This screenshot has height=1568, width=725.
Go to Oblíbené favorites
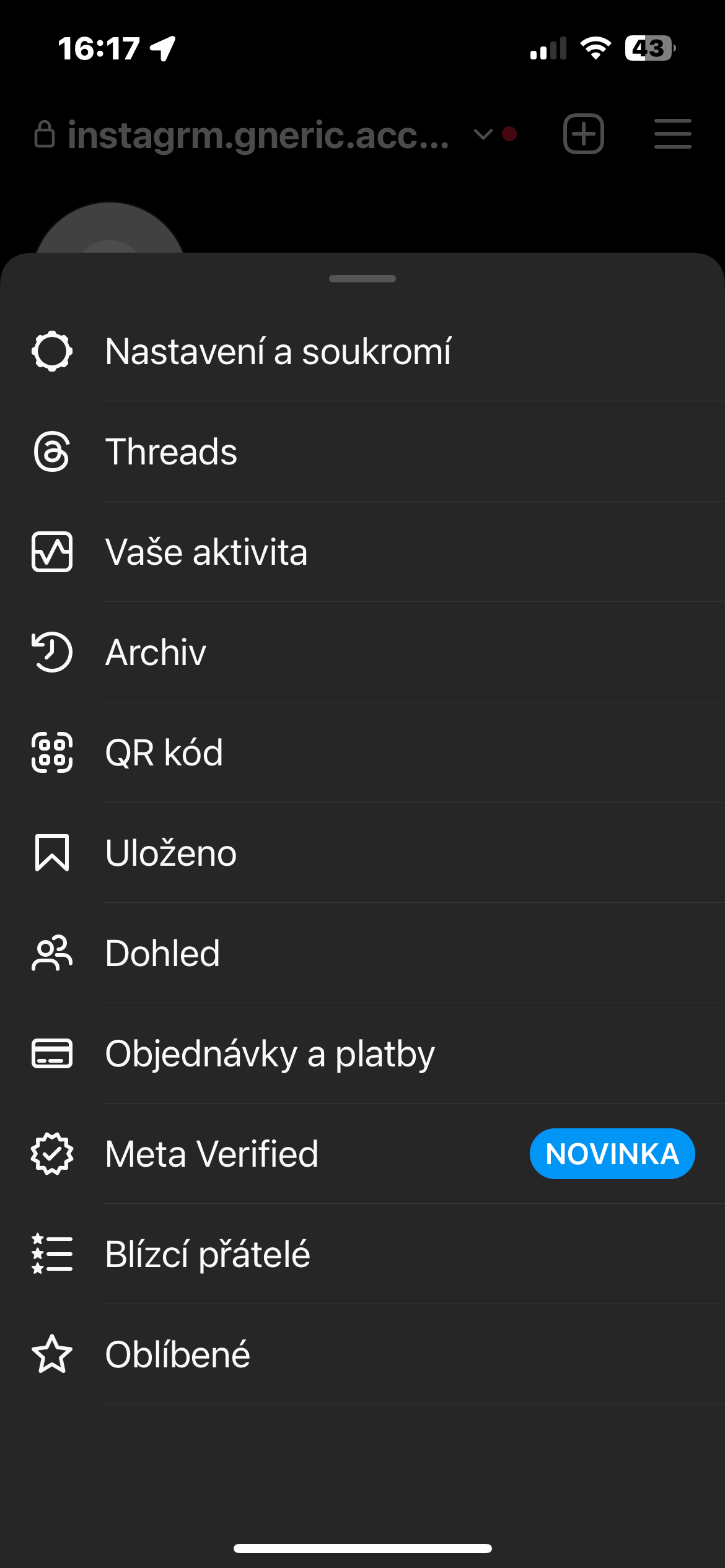click(x=177, y=1354)
